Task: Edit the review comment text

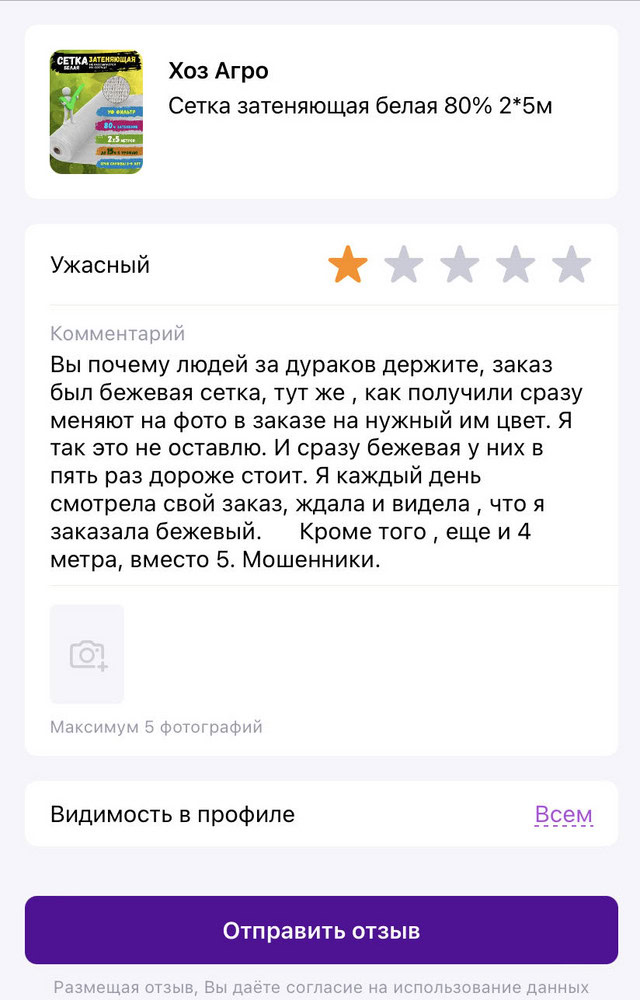Action: (x=320, y=462)
